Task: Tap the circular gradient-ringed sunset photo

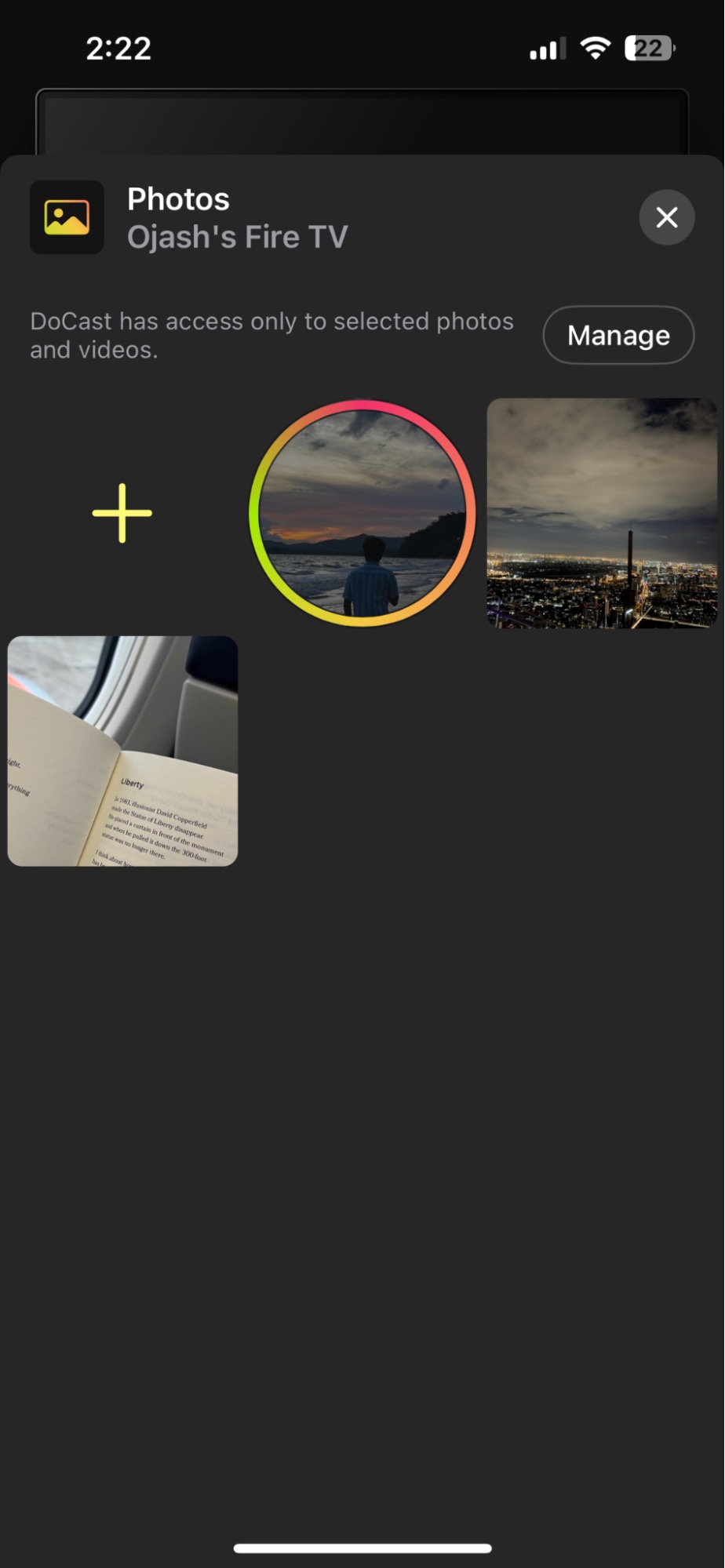Action: (360, 513)
